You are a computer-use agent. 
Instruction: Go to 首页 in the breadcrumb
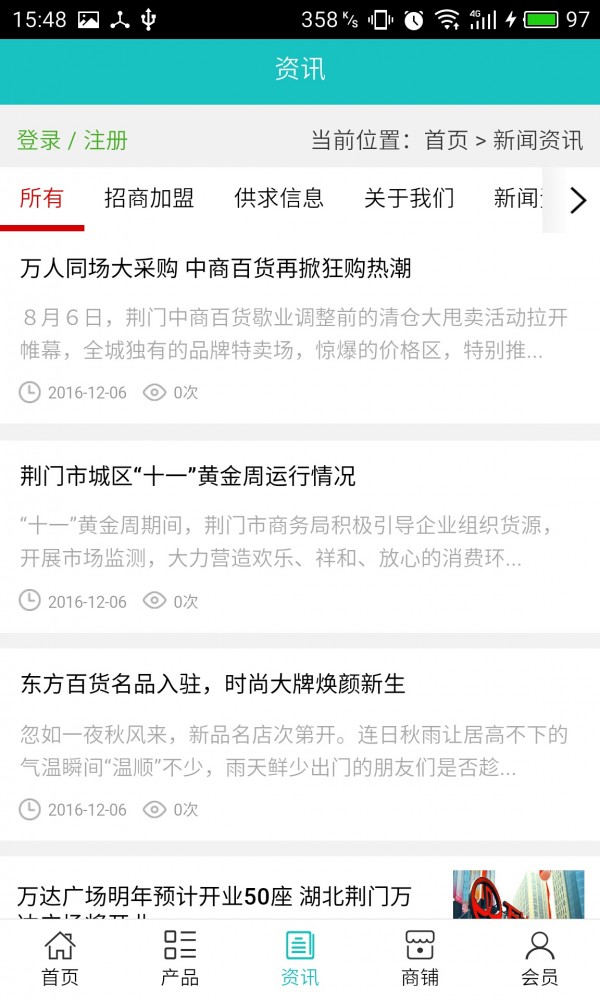pos(446,140)
